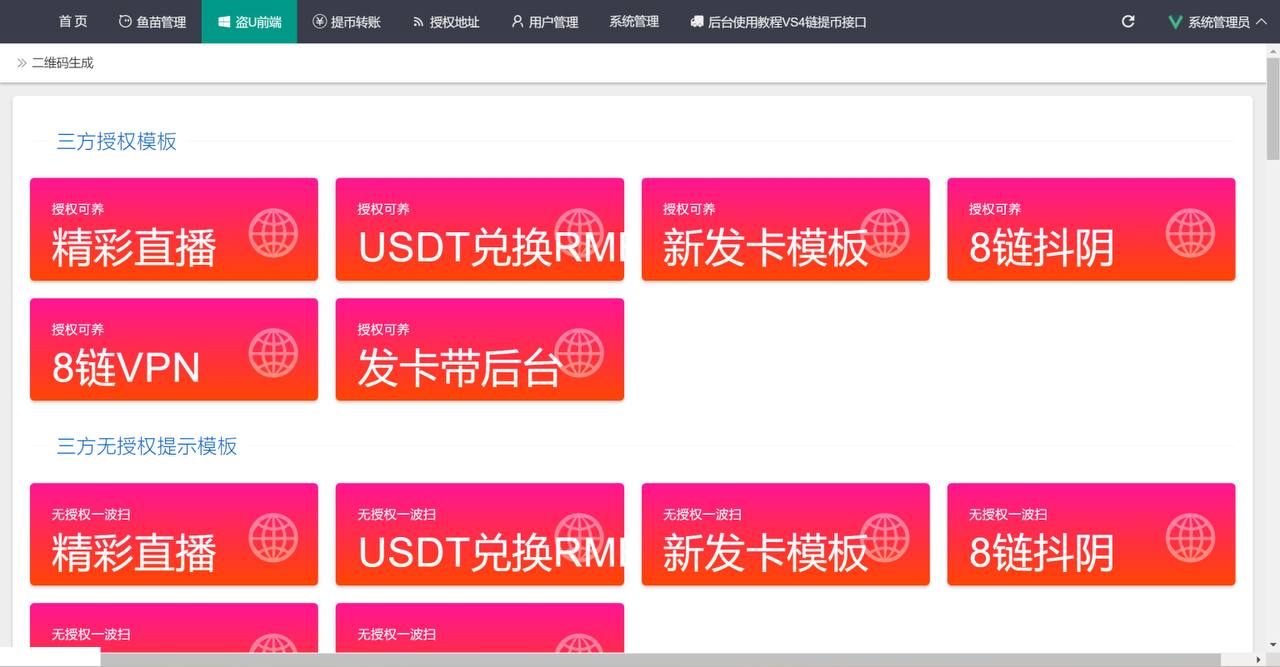Open the 授权可养 精彩直播 card
Image resolution: width=1280 pixels, height=667 pixels.
click(x=174, y=229)
